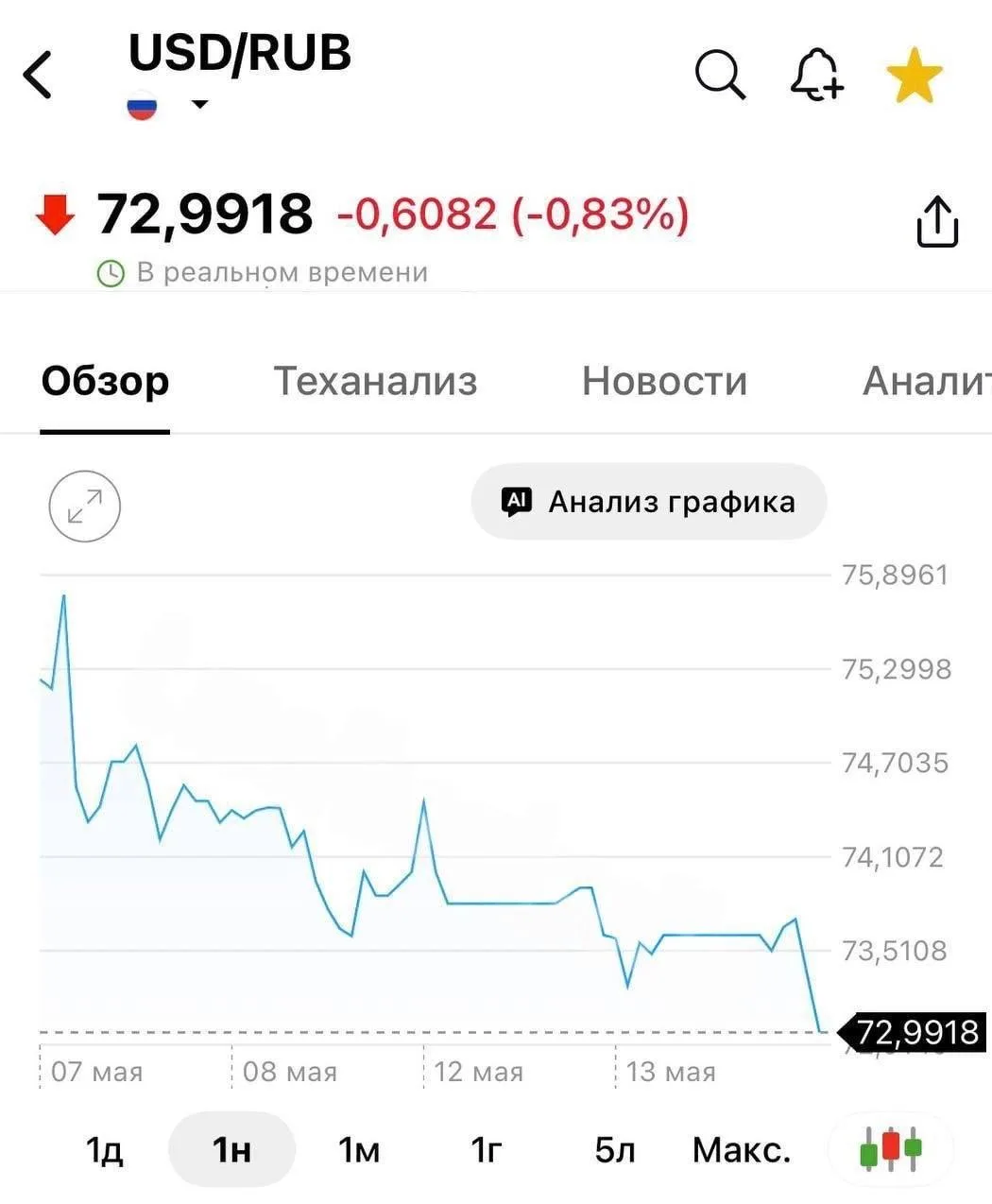Image resolution: width=992 pixels, height=1204 pixels.
Task: Select the 1г chart range
Action: tap(487, 1150)
